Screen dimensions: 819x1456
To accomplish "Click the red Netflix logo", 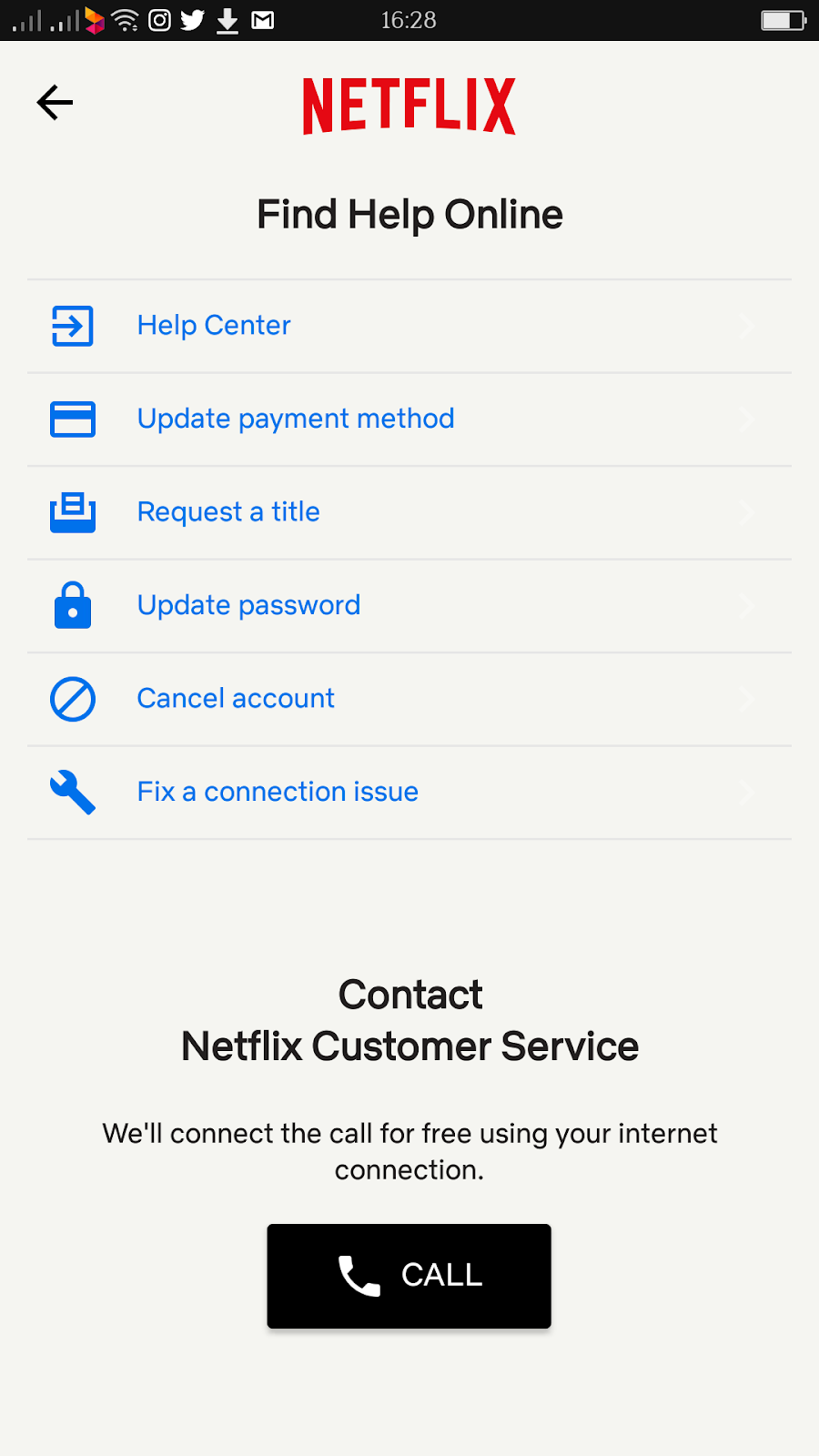I will [x=409, y=104].
